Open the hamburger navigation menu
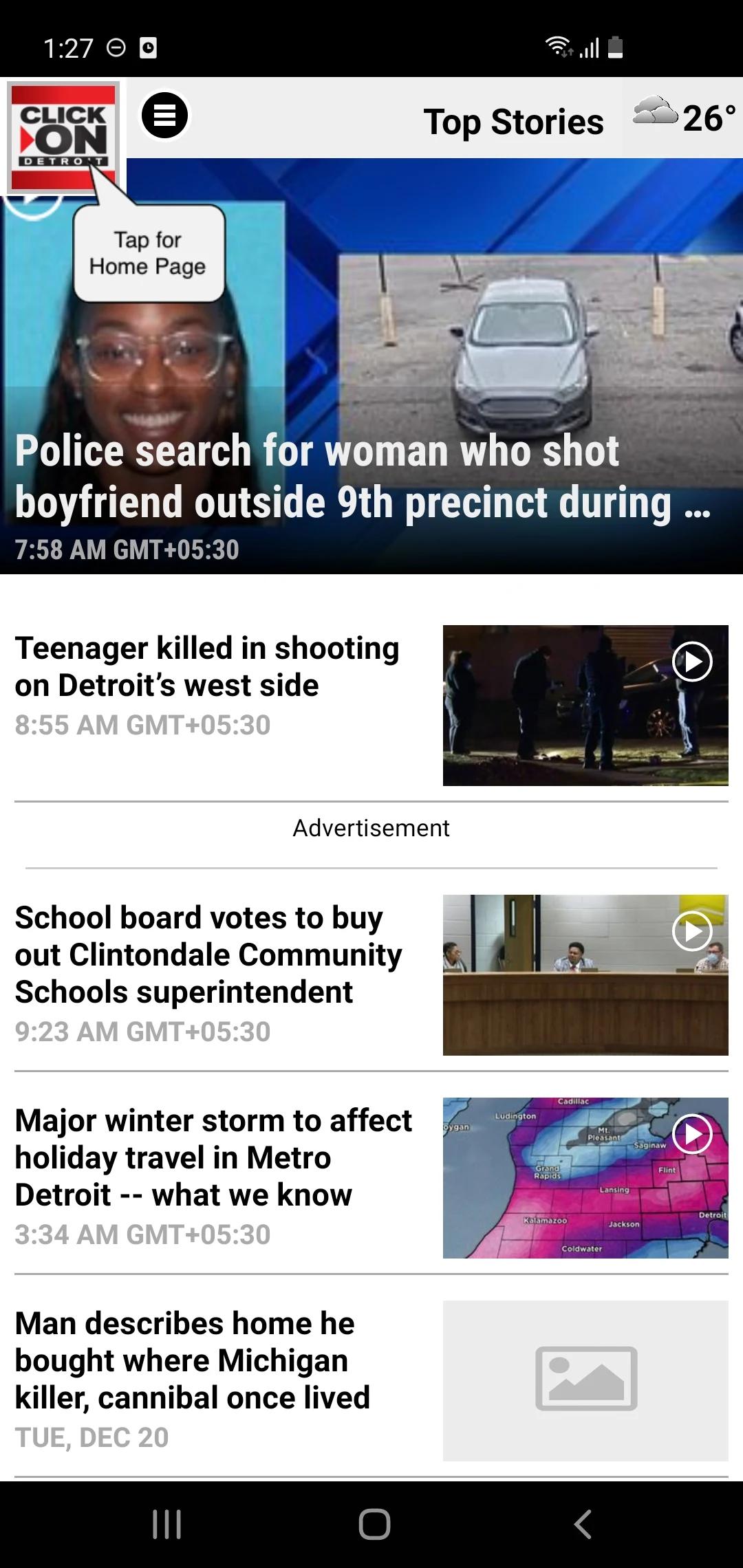Image resolution: width=743 pixels, height=1568 pixels. [165, 115]
